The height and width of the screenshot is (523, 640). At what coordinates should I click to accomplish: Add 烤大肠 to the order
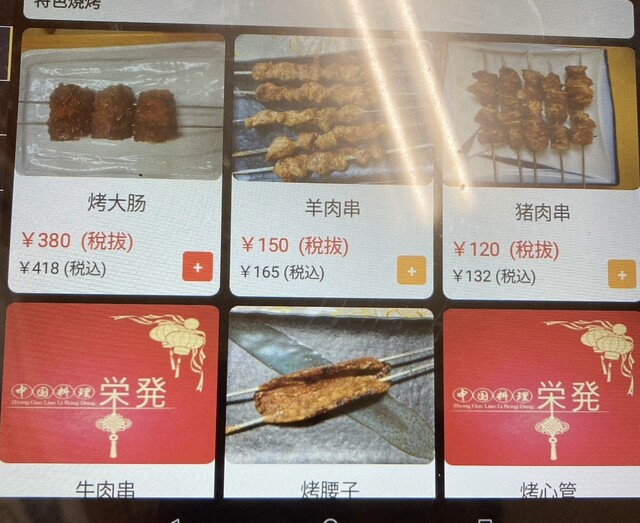(x=197, y=267)
